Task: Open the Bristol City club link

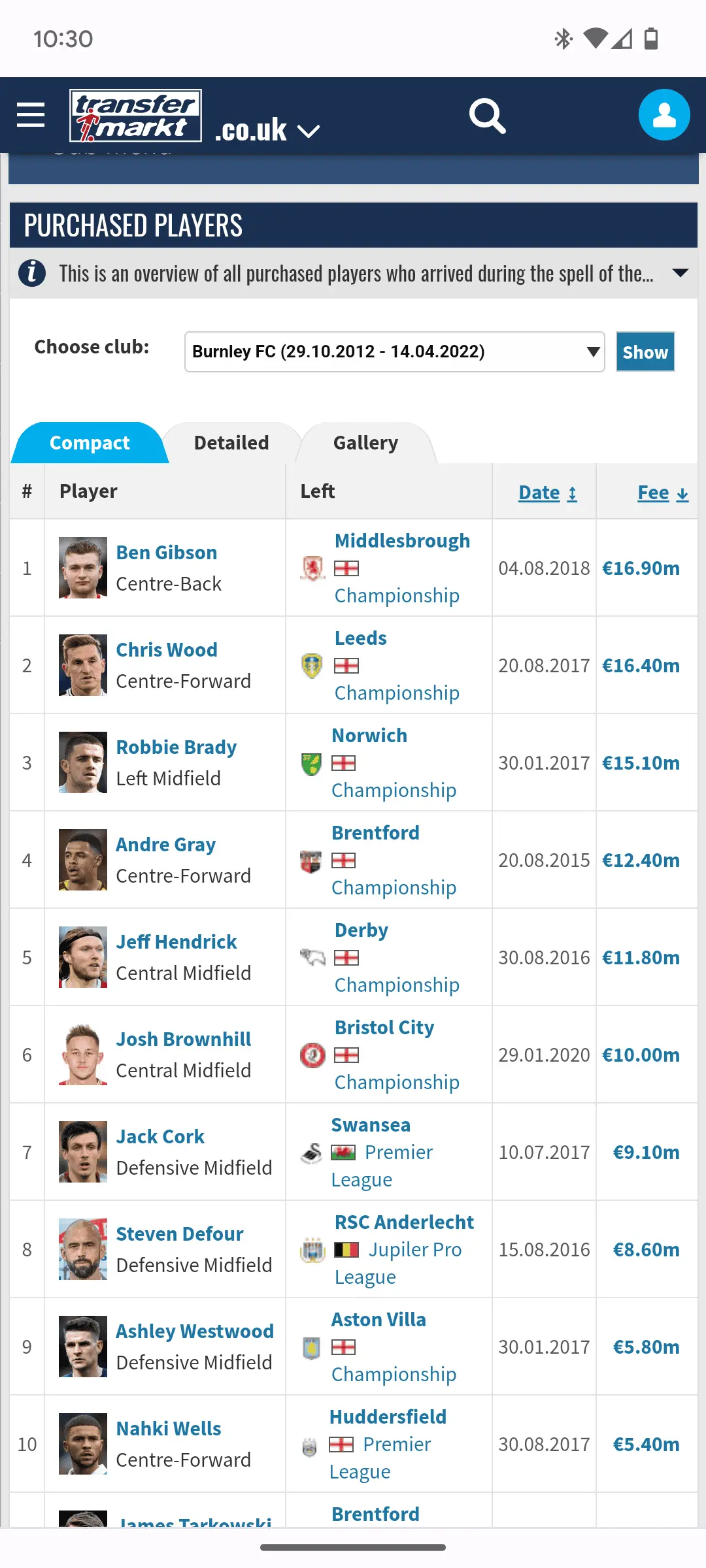Action: click(384, 1028)
